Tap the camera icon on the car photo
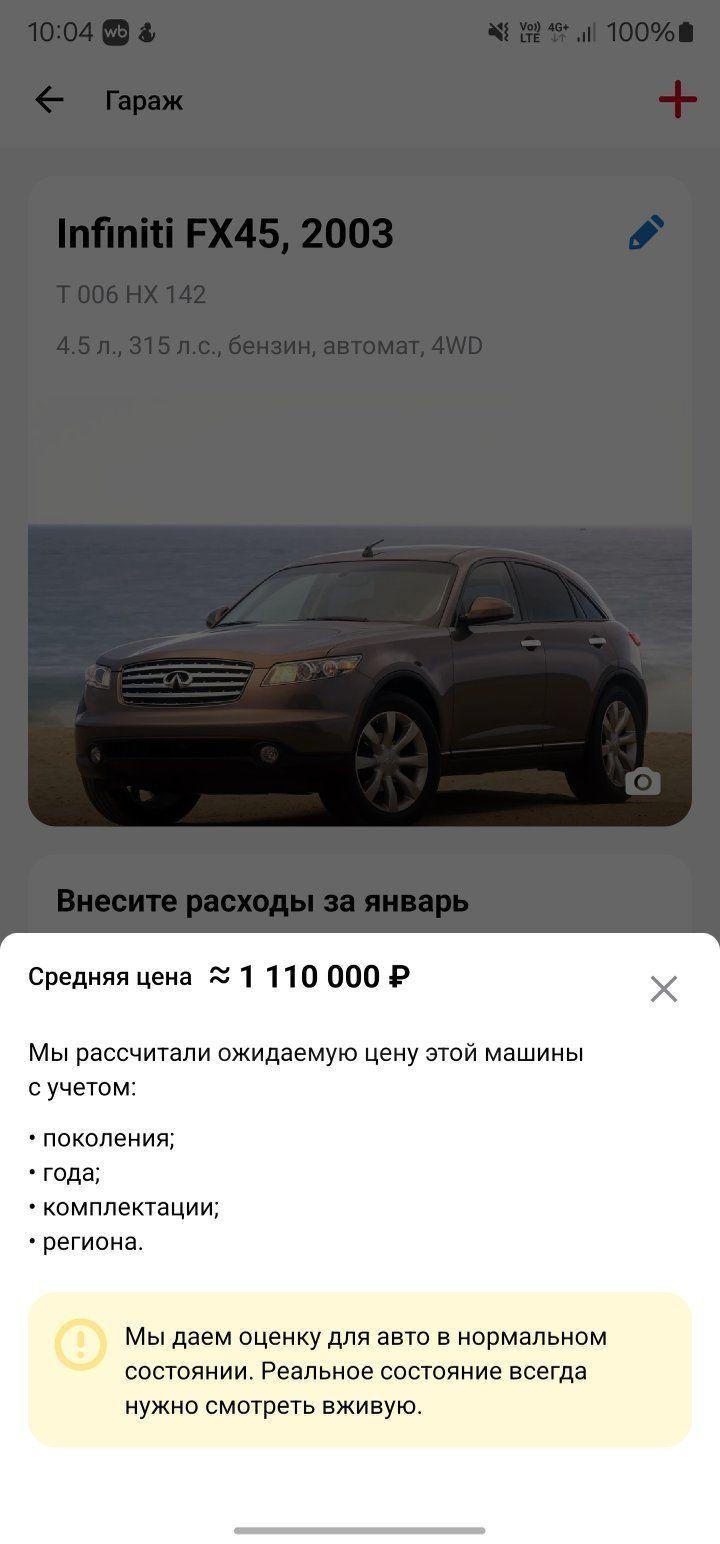Image resolution: width=720 pixels, height=1544 pixels. (x=643, y=782)
